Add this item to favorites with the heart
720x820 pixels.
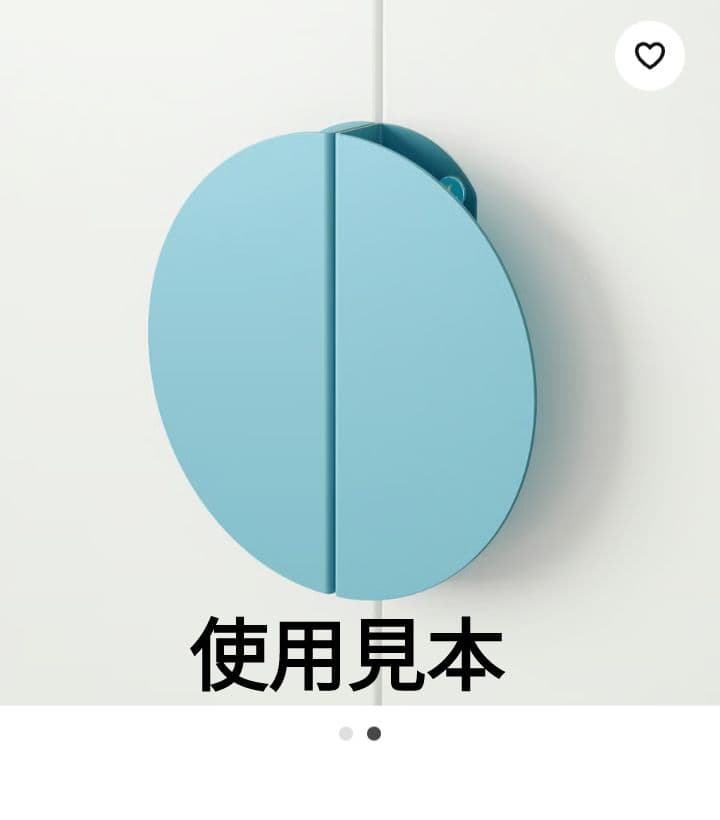tap(650, 56)
